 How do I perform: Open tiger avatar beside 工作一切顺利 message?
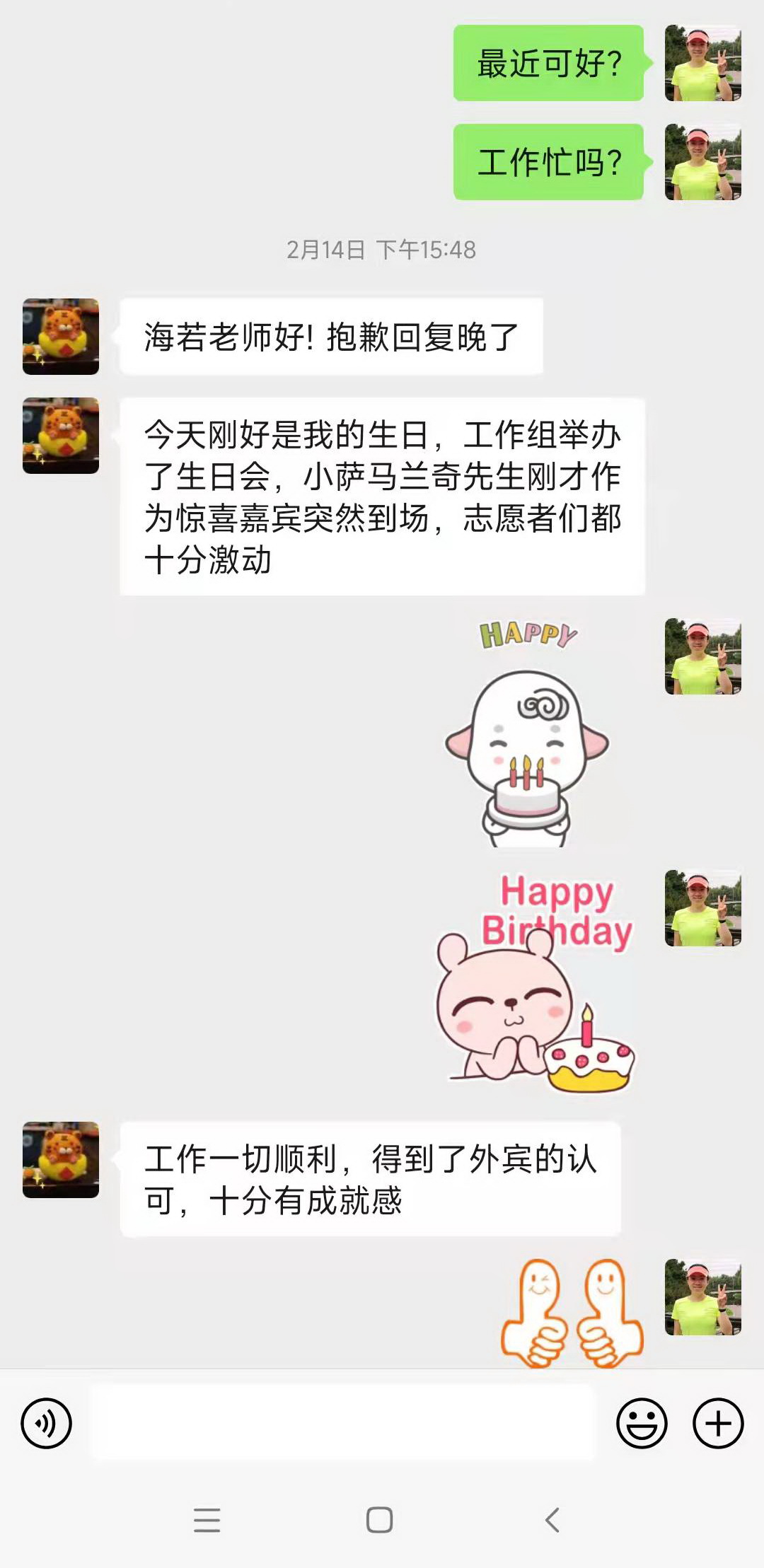click(61, 1159)
